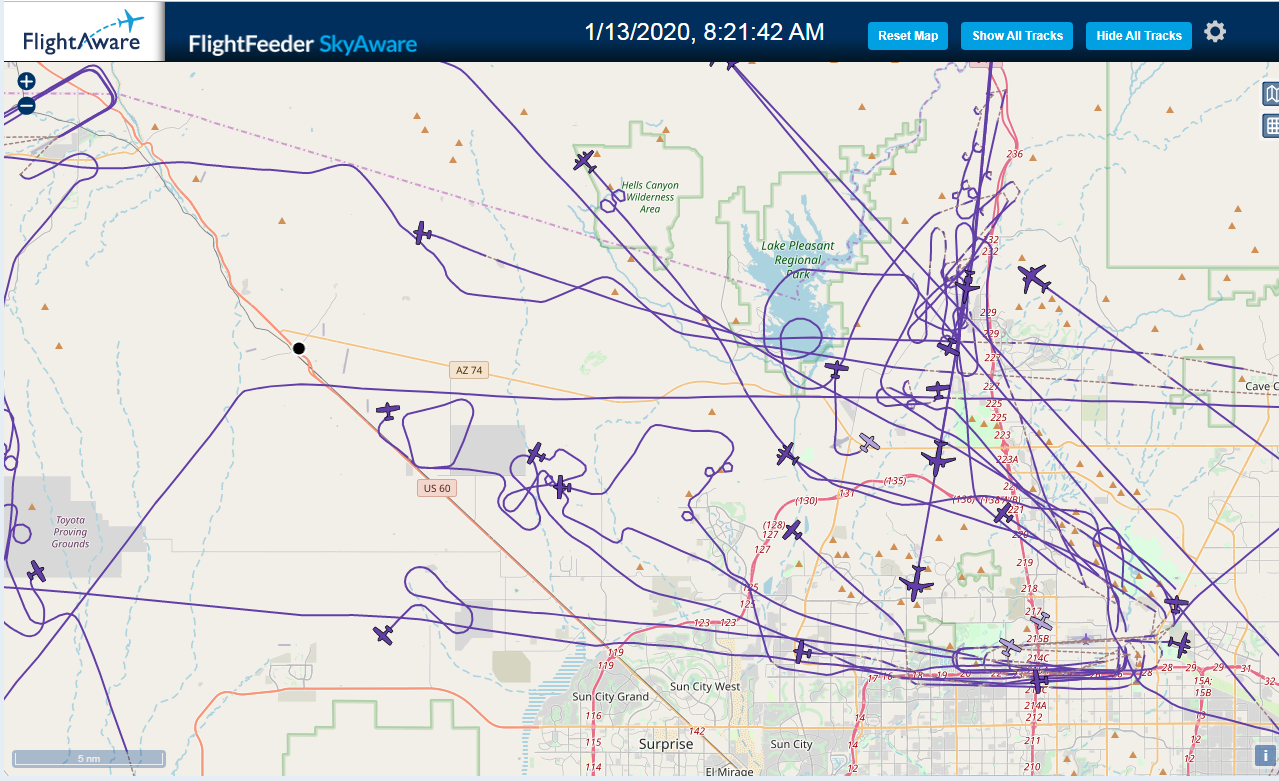Zoom in on the map
The width and height of the screenshot is (1279, 781).
[27, 81]
